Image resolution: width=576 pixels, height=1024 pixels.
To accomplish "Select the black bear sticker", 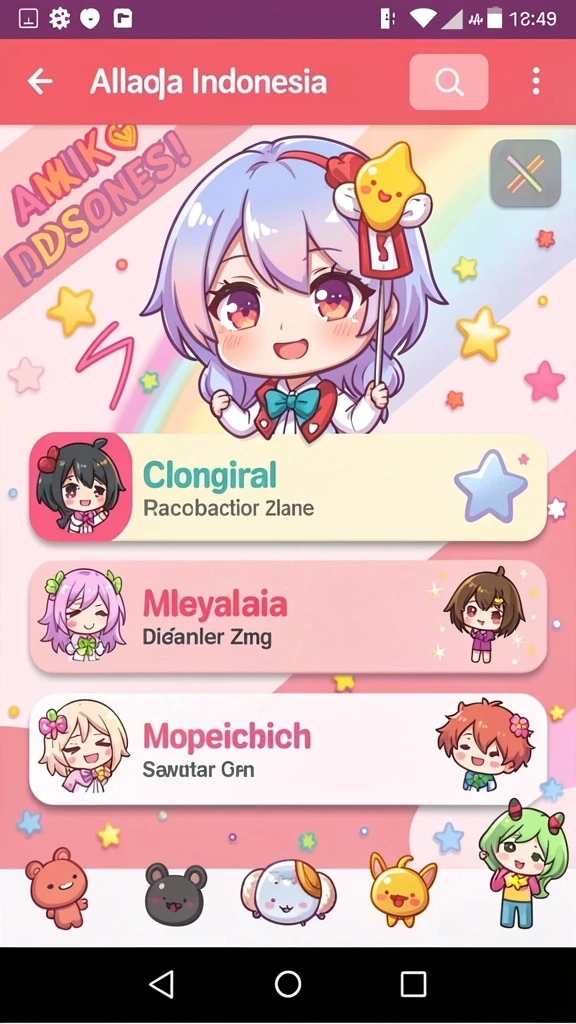I will 175,893.
